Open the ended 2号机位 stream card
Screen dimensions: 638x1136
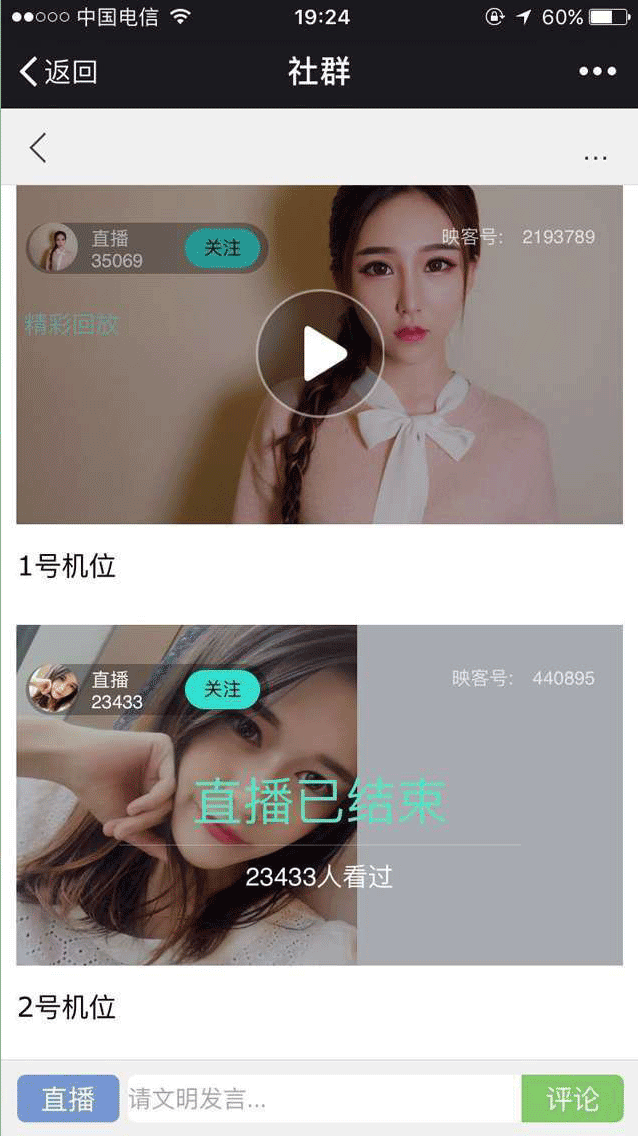pos(320,820)
